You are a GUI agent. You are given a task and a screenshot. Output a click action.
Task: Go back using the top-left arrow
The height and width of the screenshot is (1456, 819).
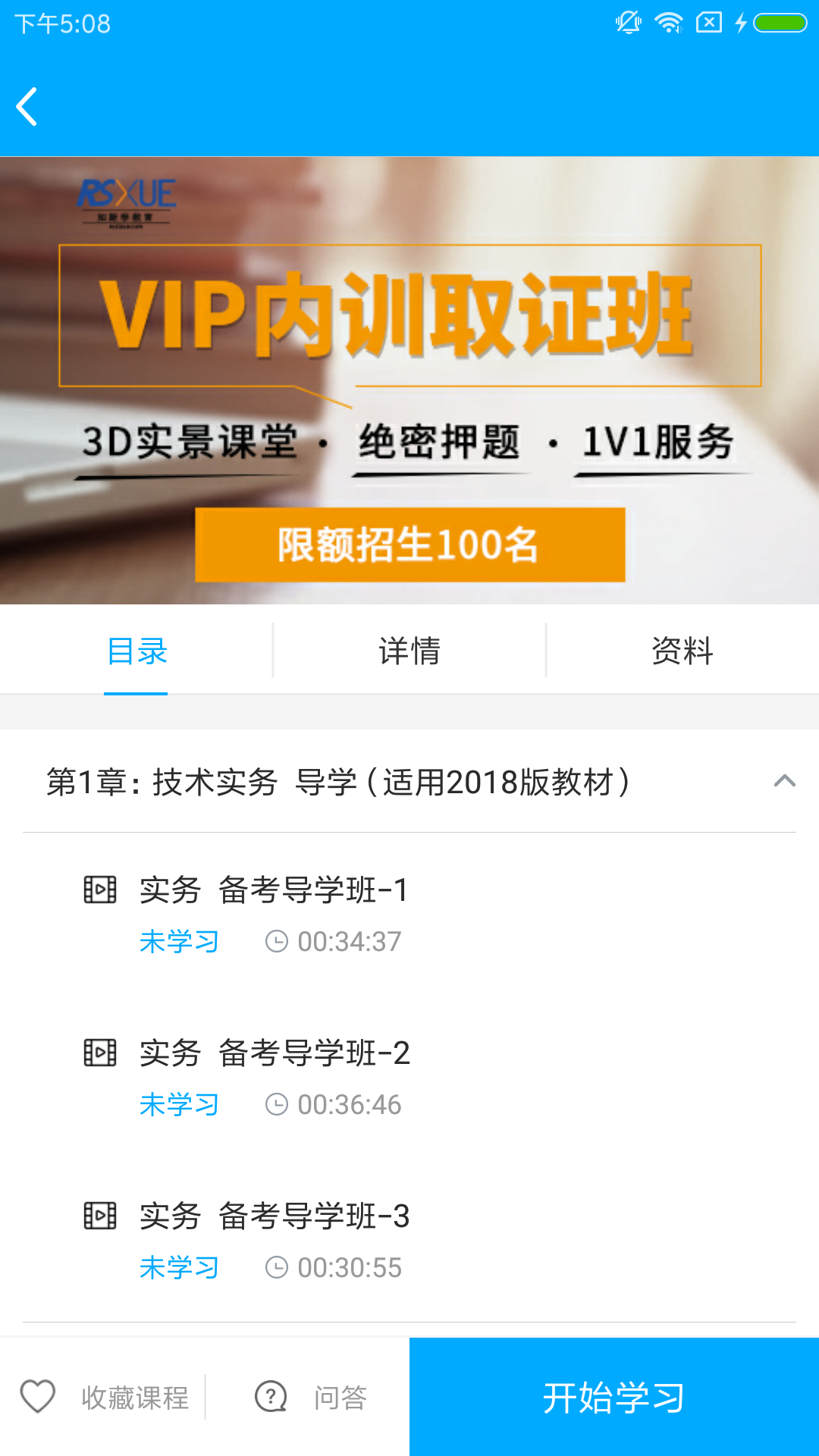point(27,106)
